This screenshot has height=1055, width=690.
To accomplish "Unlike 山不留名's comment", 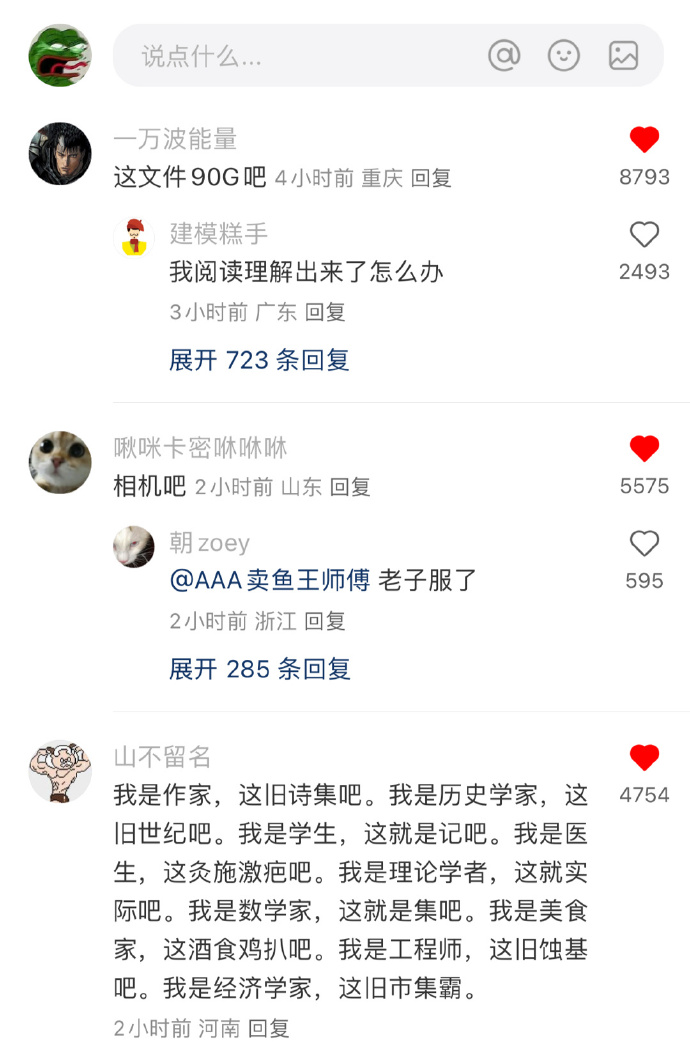I will [644, 758].
